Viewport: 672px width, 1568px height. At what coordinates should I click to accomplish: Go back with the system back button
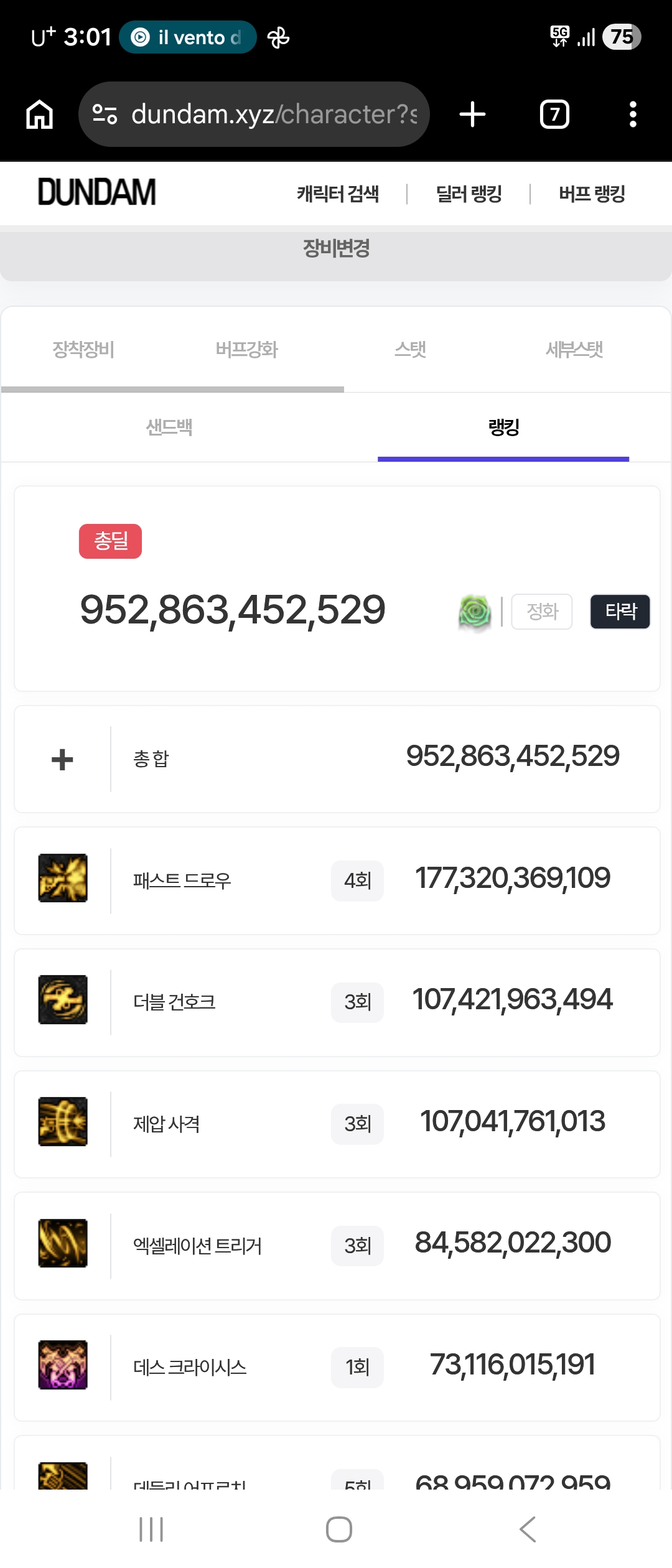coord(528,1529)
